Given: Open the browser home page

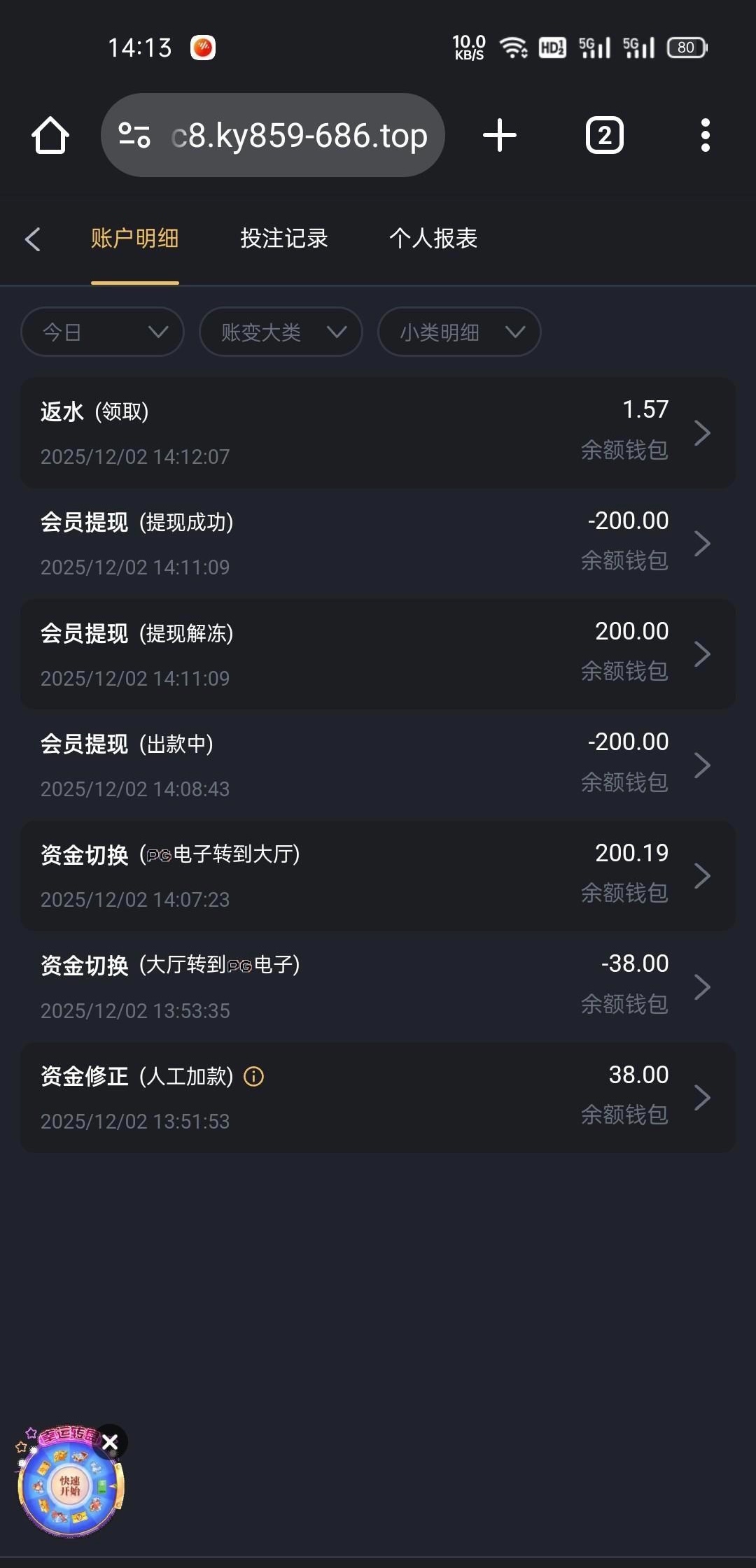Looking at the screenshot, I should (x=50, y=135).
